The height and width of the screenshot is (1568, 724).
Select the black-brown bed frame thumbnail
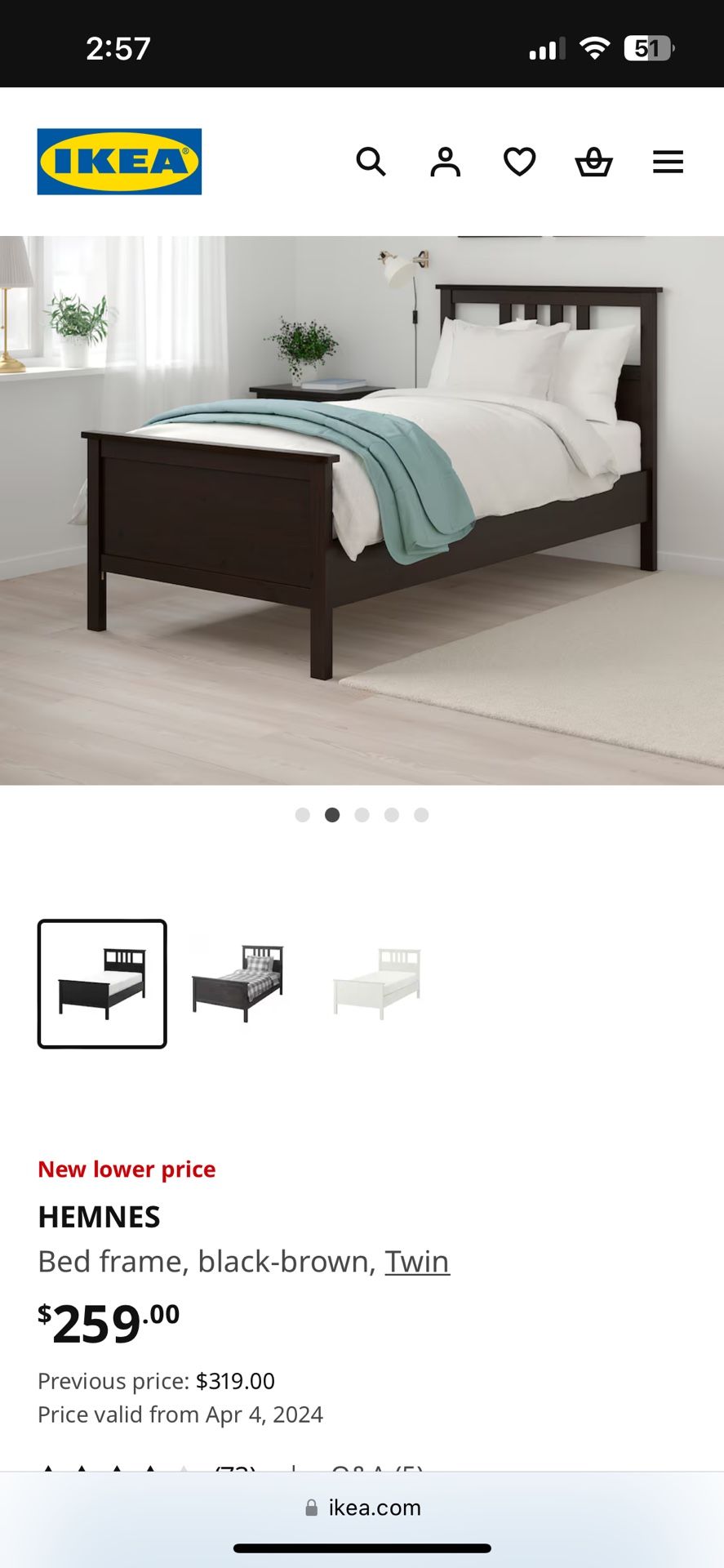(x=102, y=984)
